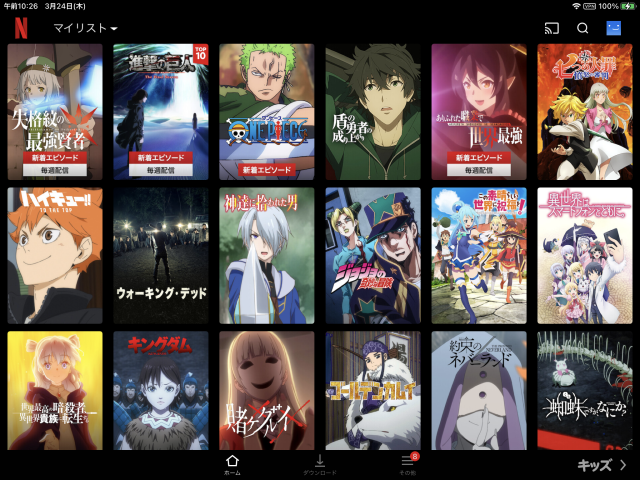Open the キングダム title card

[161, 392]
